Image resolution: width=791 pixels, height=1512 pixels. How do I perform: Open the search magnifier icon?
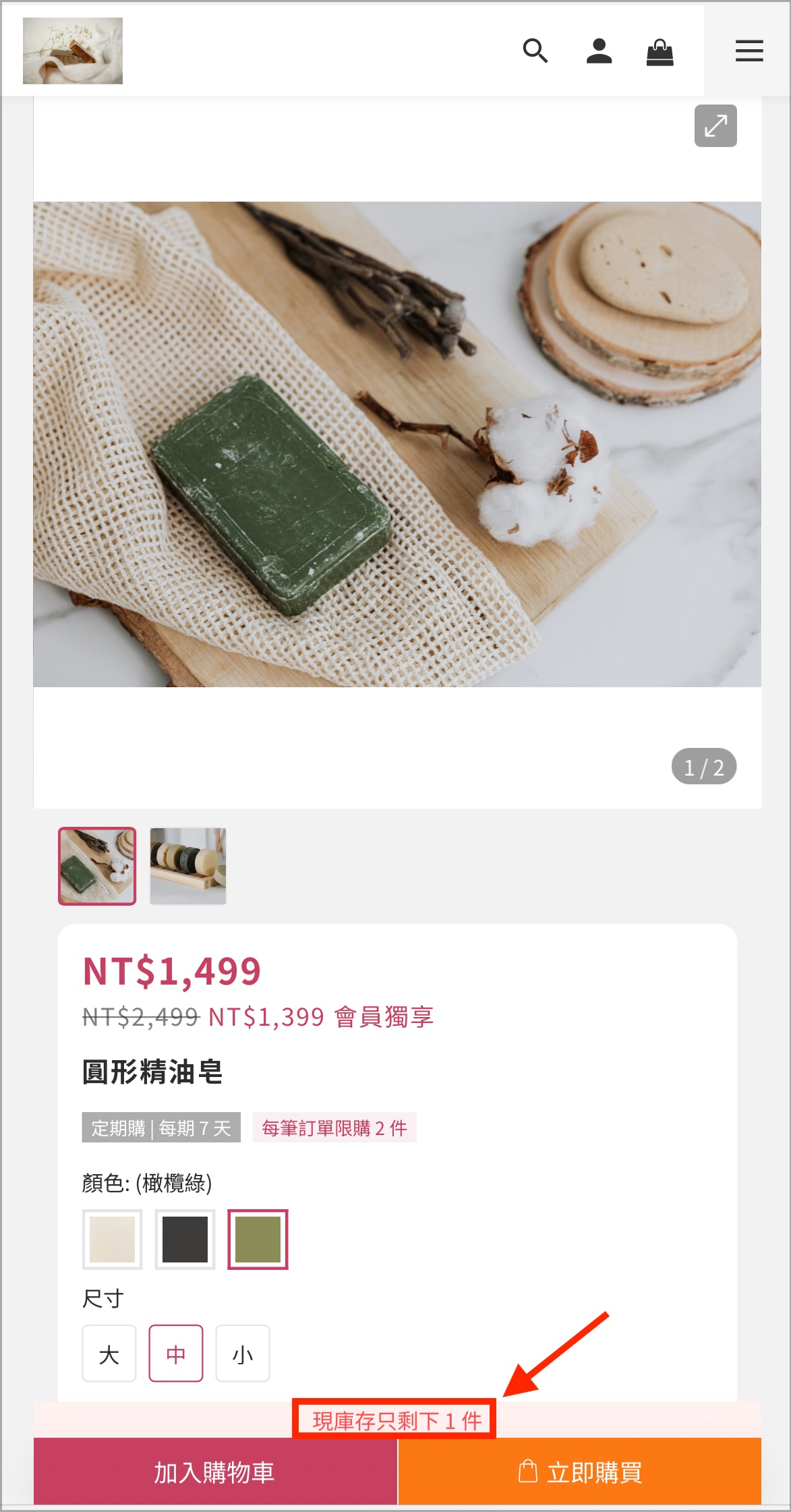tap(535, 51)
